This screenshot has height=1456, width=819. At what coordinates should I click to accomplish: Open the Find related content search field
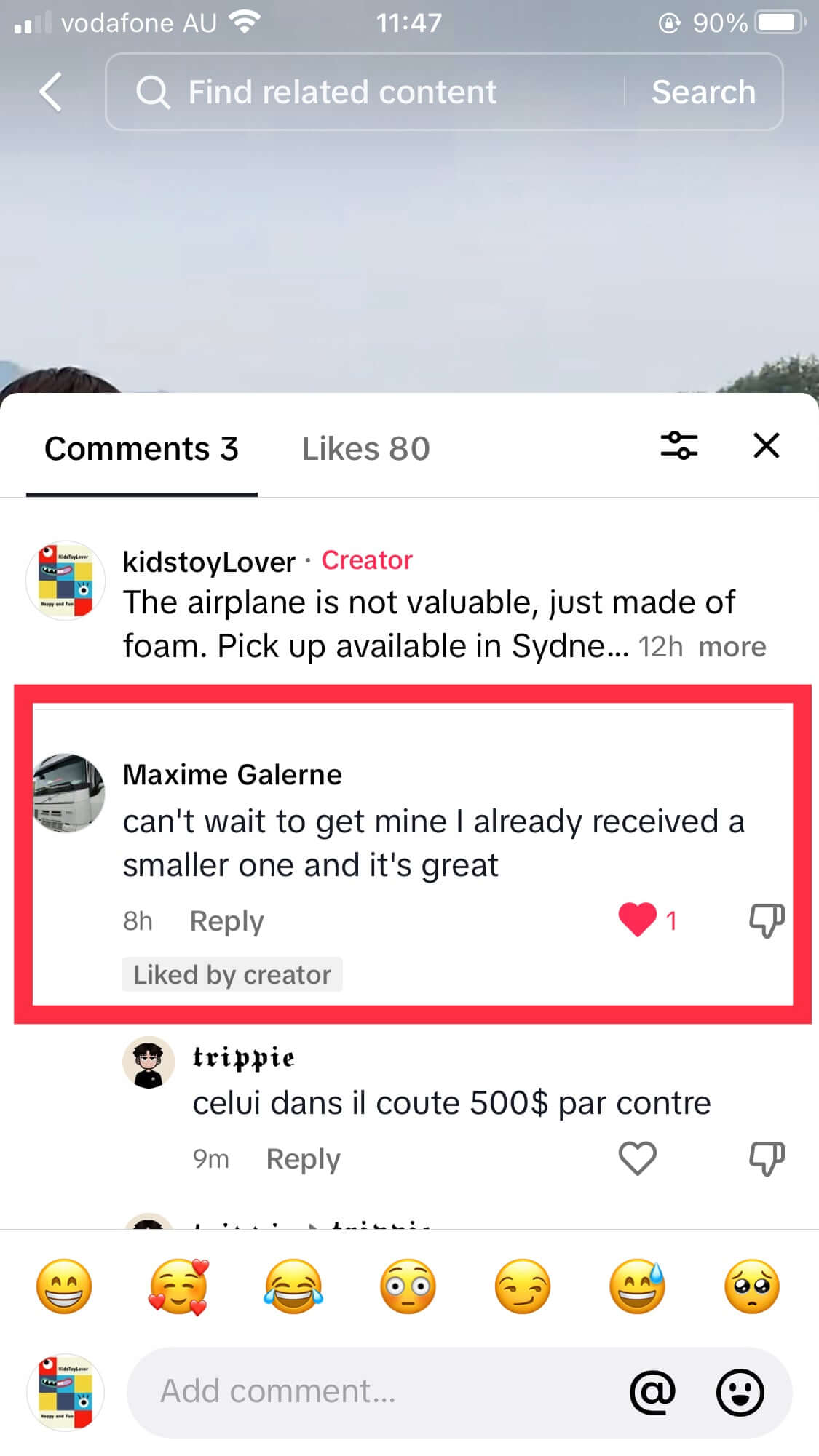click(364, 92)
